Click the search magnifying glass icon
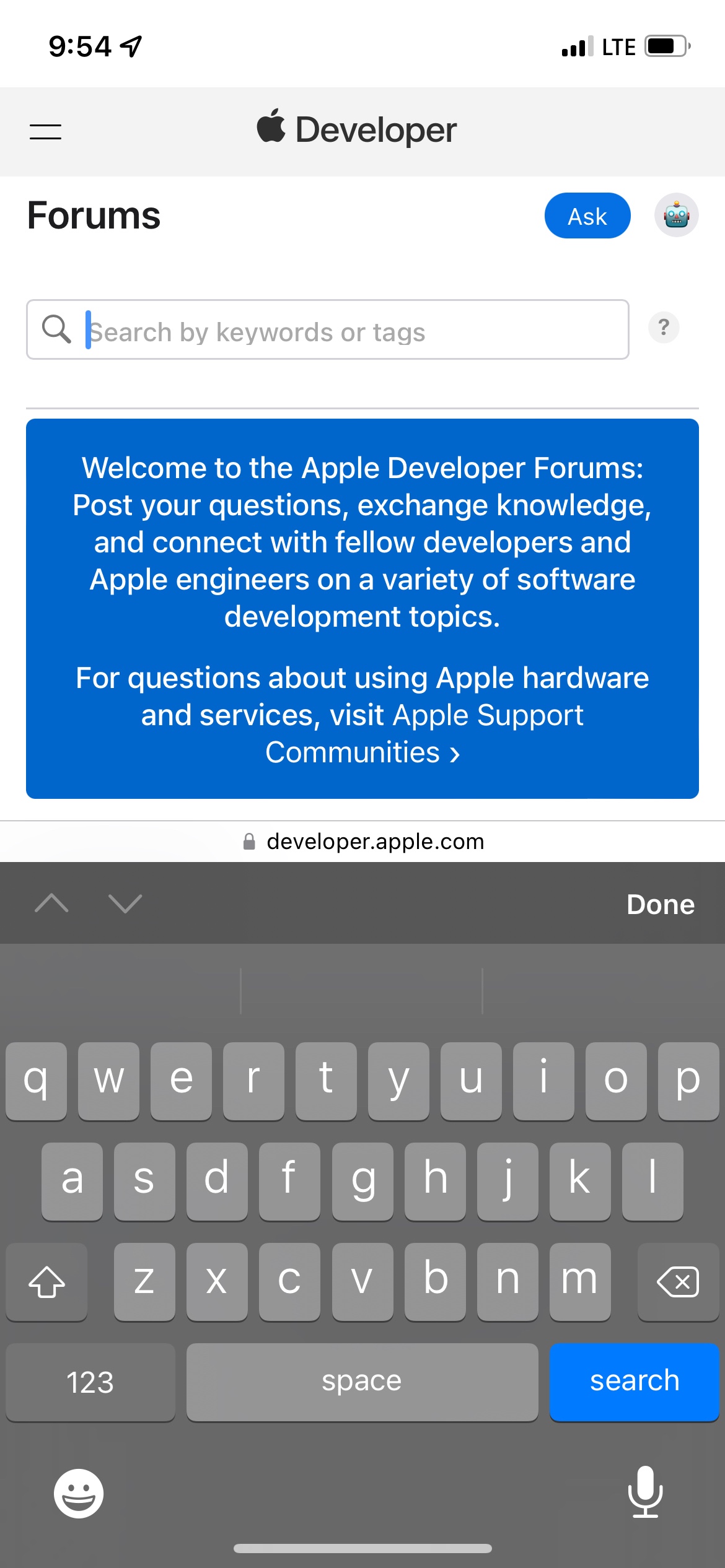725x1568 pixels. point(57,329)
